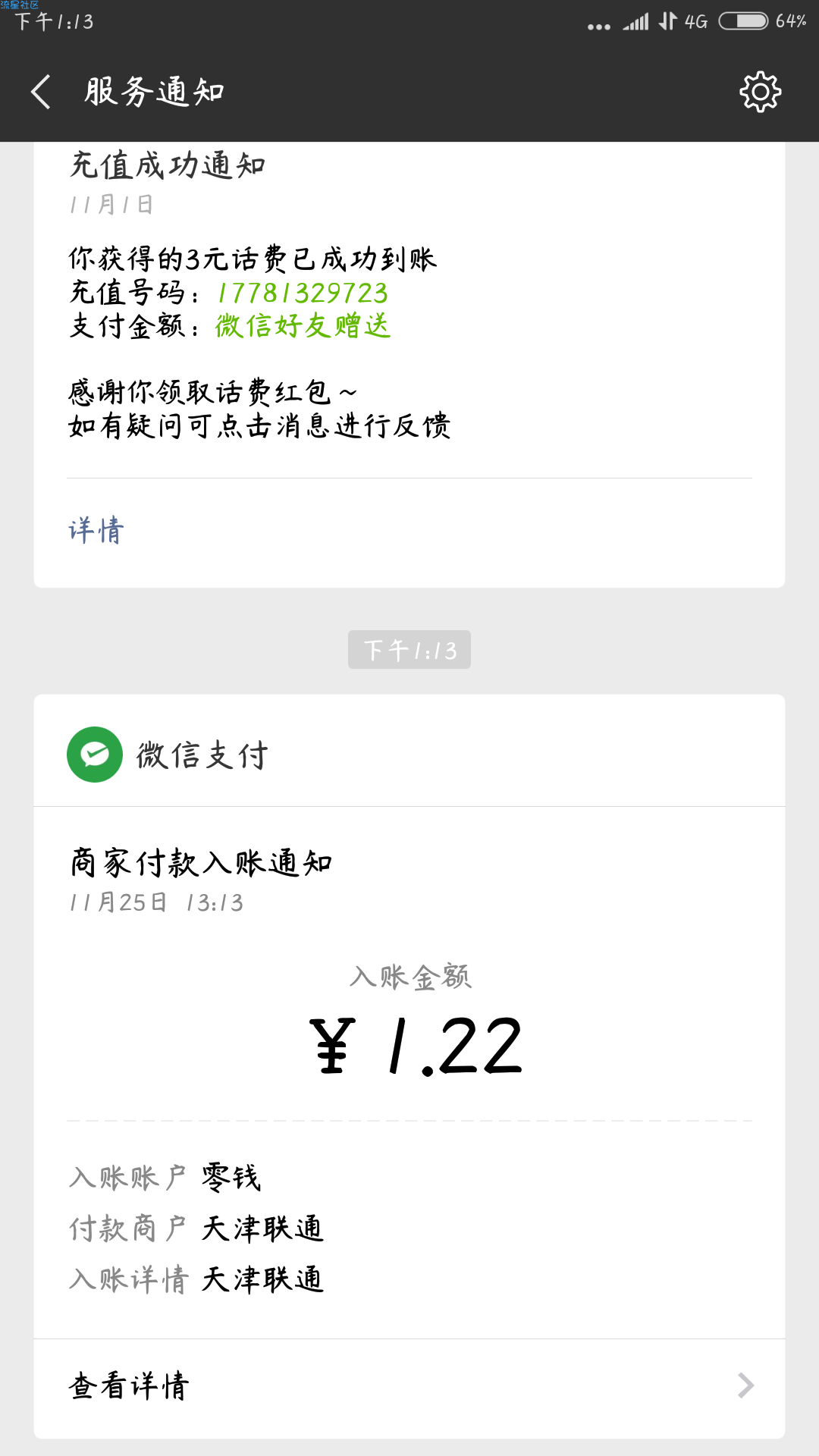Image resolution: width=819 pixels, height=1456 pixels.
Task: Open the settings gear icon
Action: [760, 92]
